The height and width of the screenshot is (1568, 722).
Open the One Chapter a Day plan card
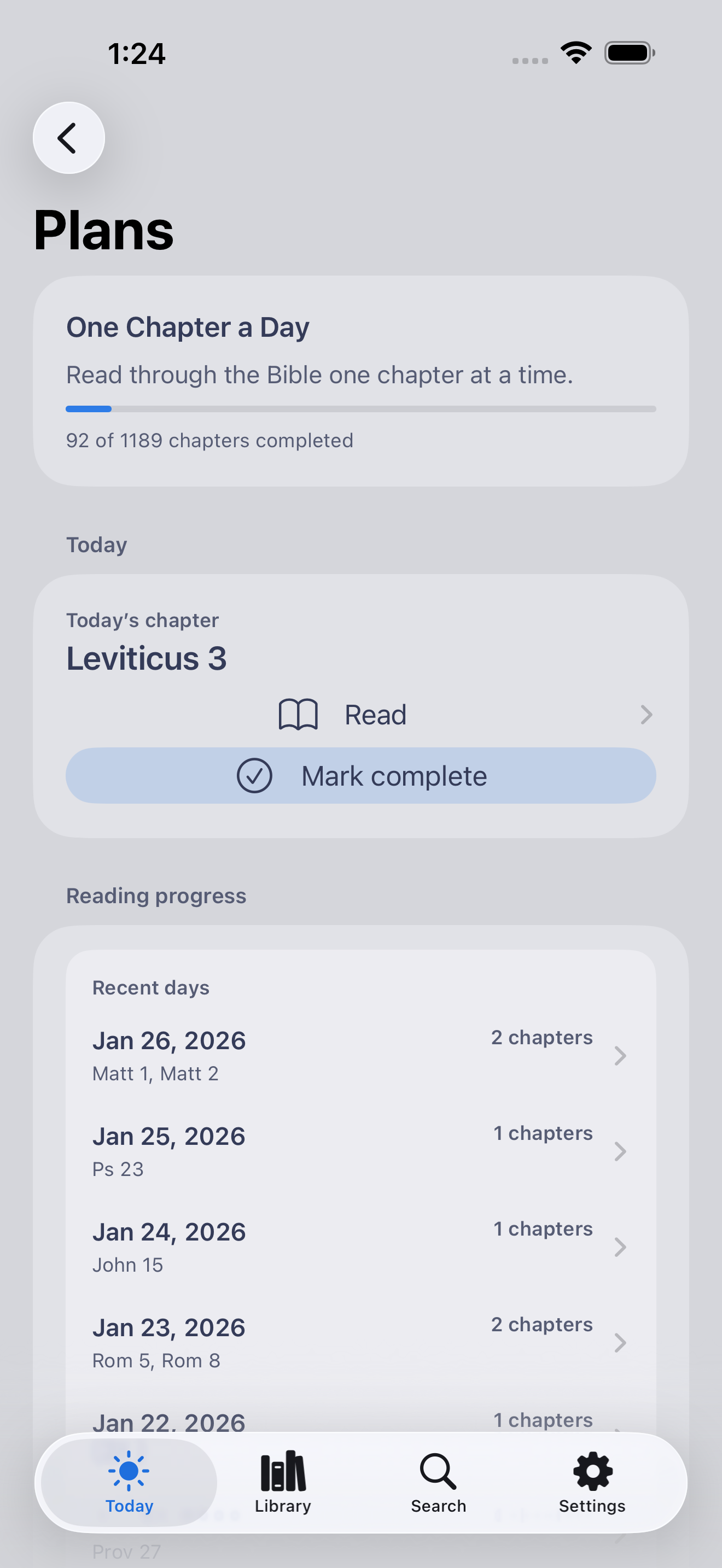point(360,381)
